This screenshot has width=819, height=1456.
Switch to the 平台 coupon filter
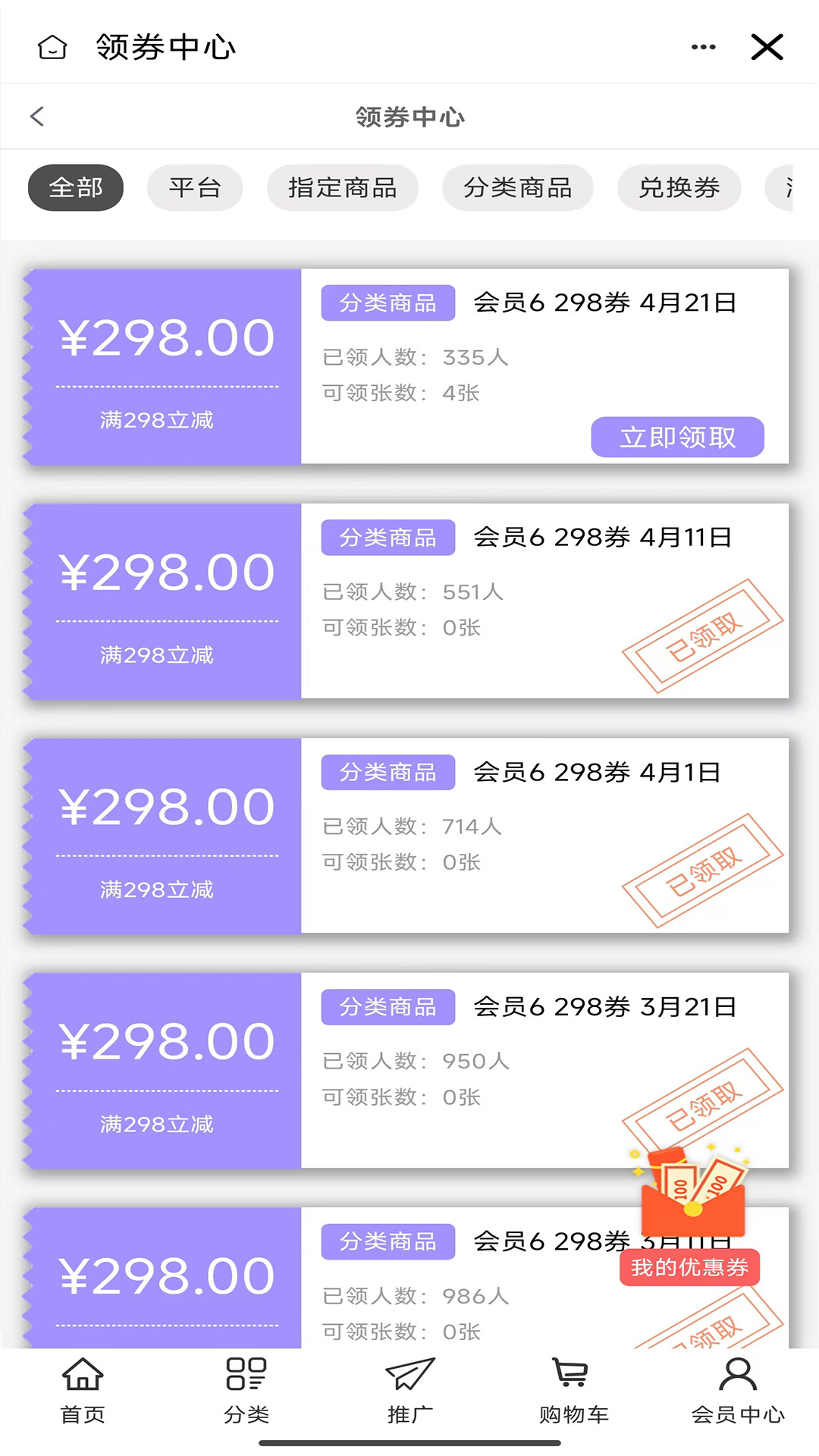tap(195, 187)
